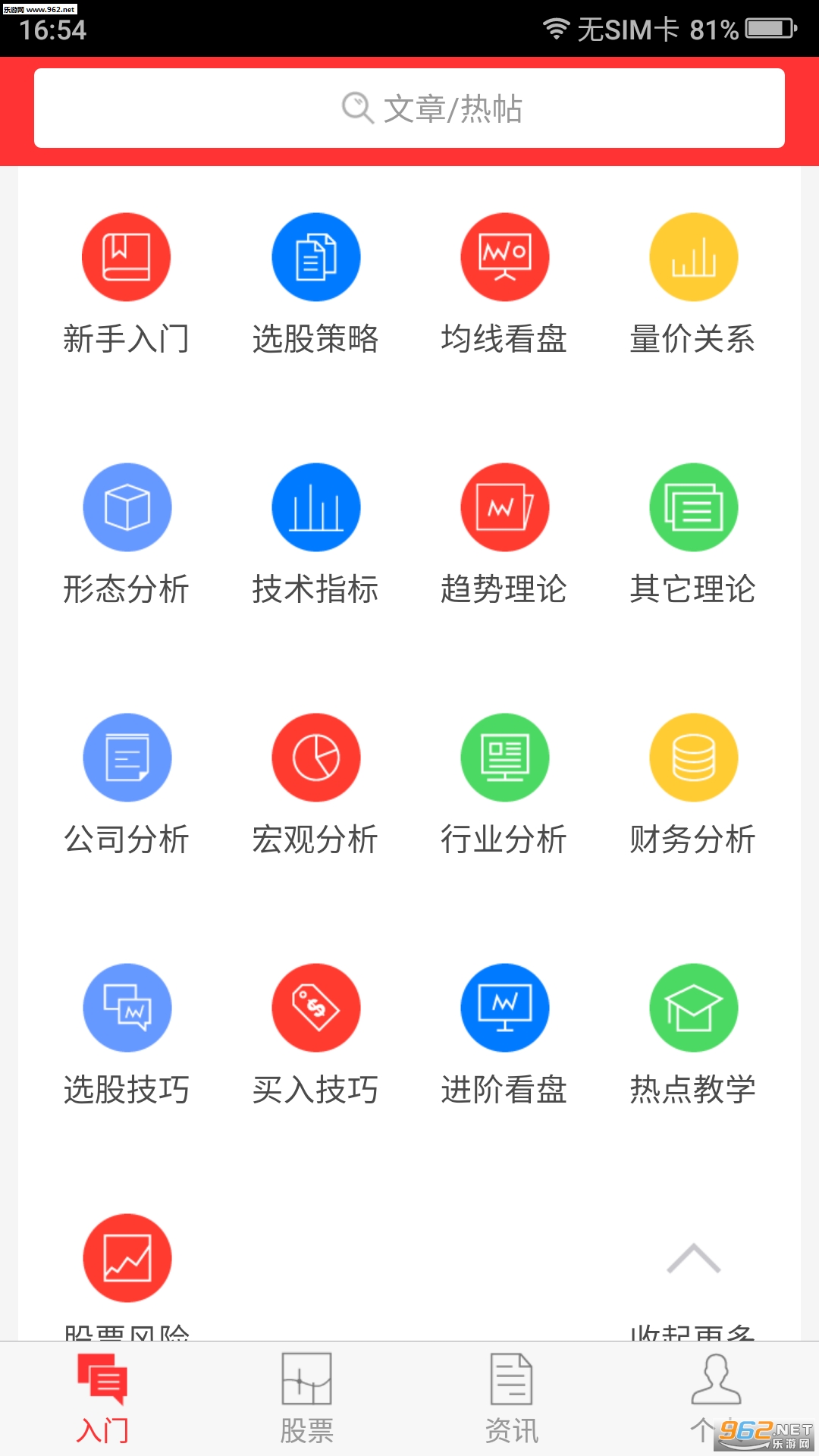Viewport: 819px width, 1456px height.
Task: Tap the 量价关系 category
Action: pyautogui.click(x=693, y=258)
